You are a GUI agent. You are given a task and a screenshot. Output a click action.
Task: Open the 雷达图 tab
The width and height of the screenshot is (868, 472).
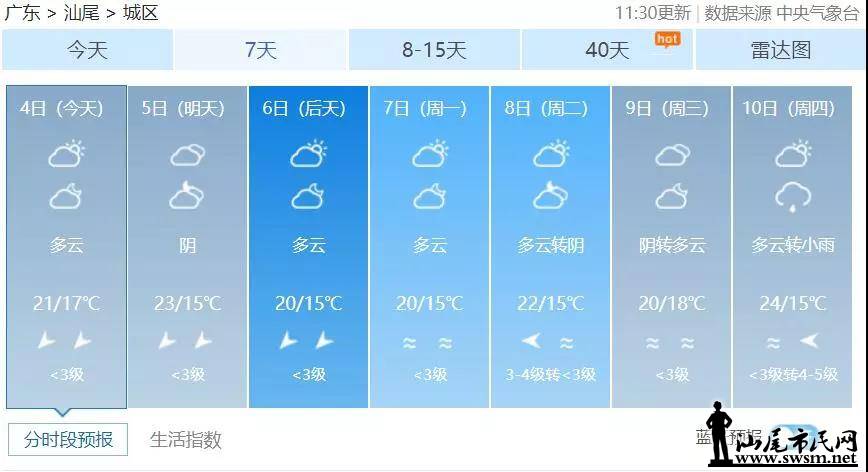781,50
